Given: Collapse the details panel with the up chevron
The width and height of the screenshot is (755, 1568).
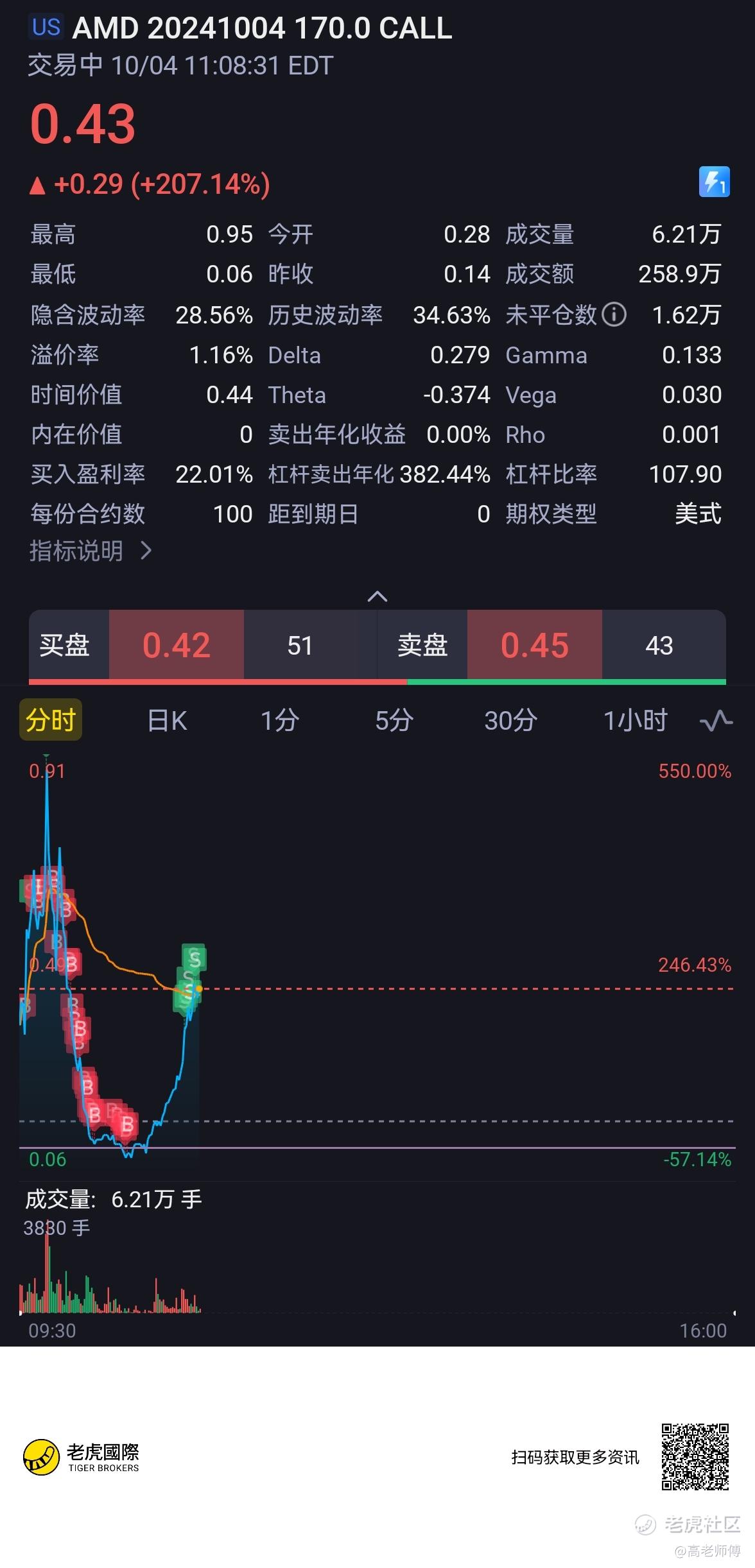Looking at the screenshot, I should 377,596.
